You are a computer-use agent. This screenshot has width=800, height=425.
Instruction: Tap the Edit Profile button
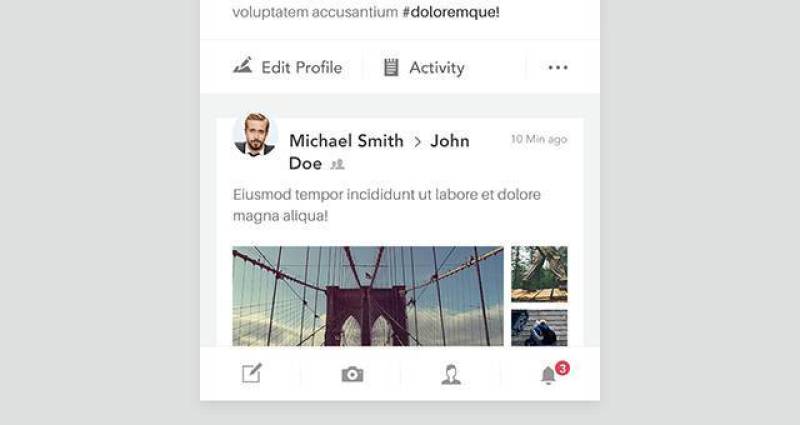pos(288,68)
